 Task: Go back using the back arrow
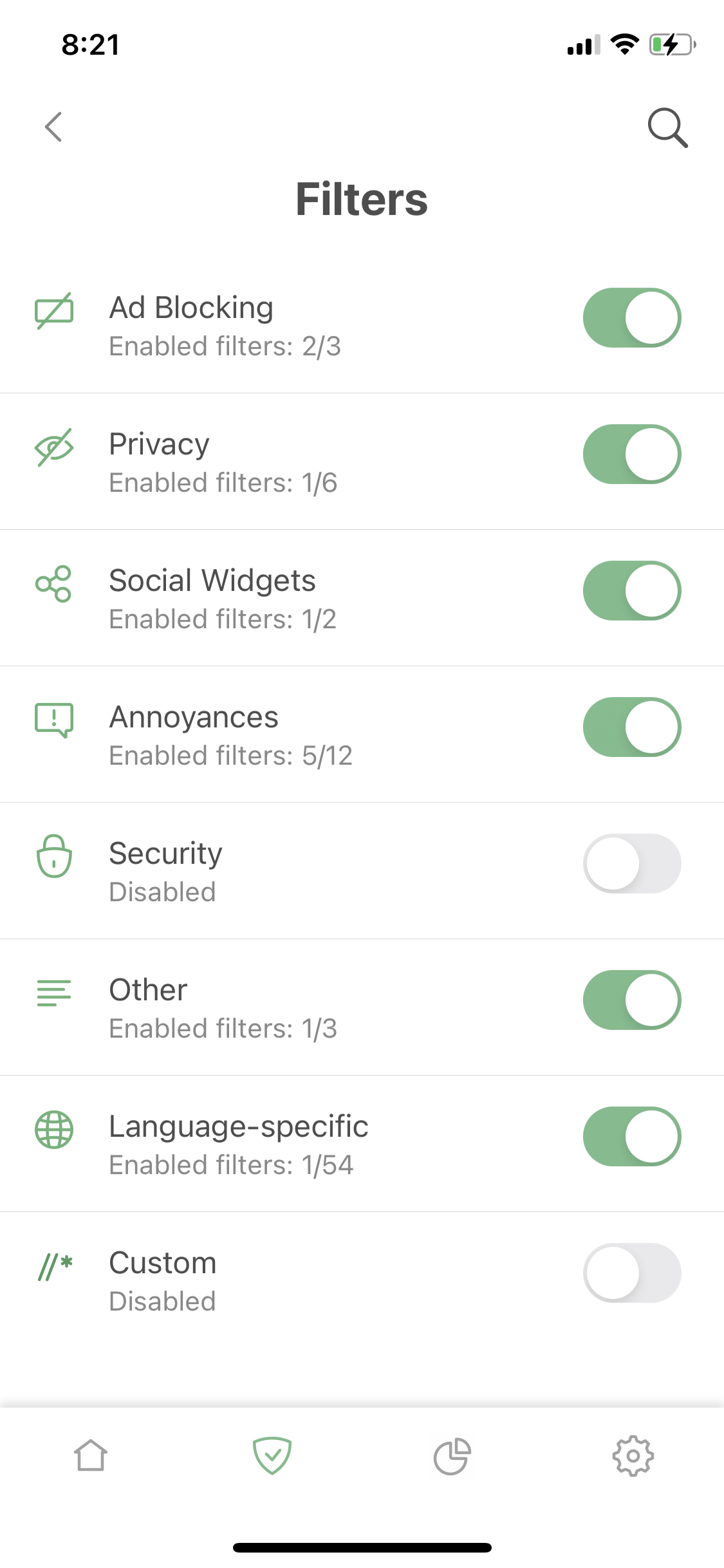[54, 127]
